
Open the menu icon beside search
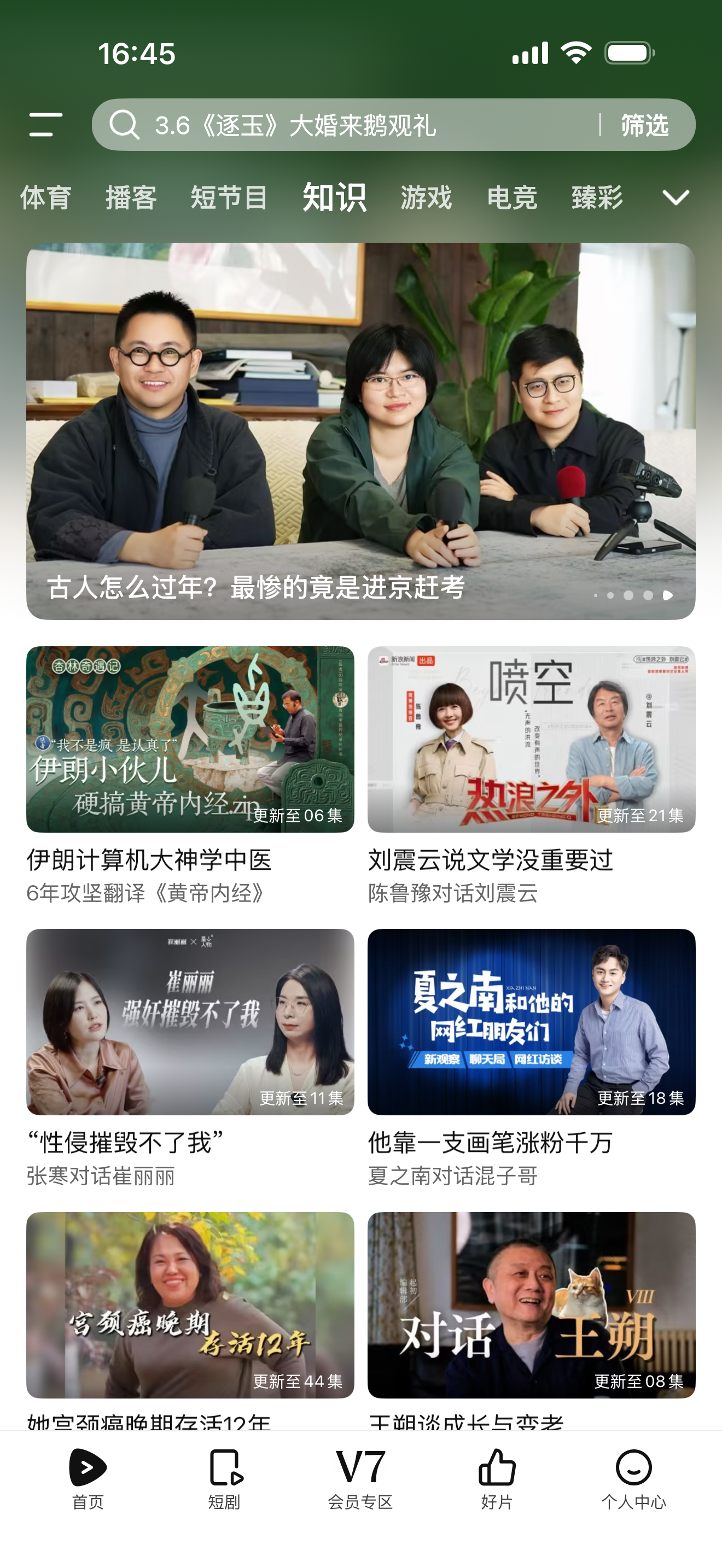pyautogui.click(x=45, y=124)
